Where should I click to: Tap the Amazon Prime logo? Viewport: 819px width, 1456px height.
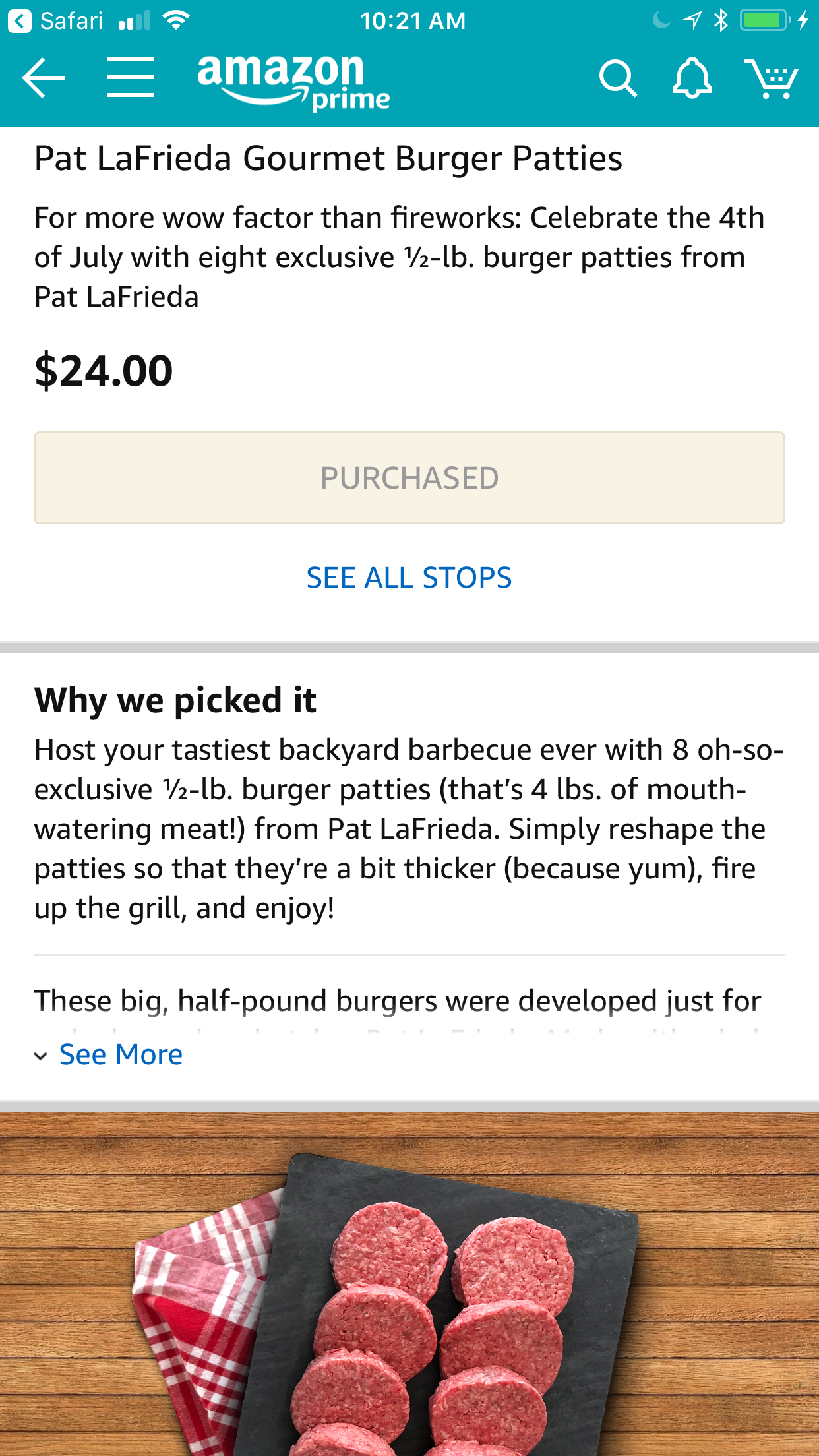(x=293, y=82)
